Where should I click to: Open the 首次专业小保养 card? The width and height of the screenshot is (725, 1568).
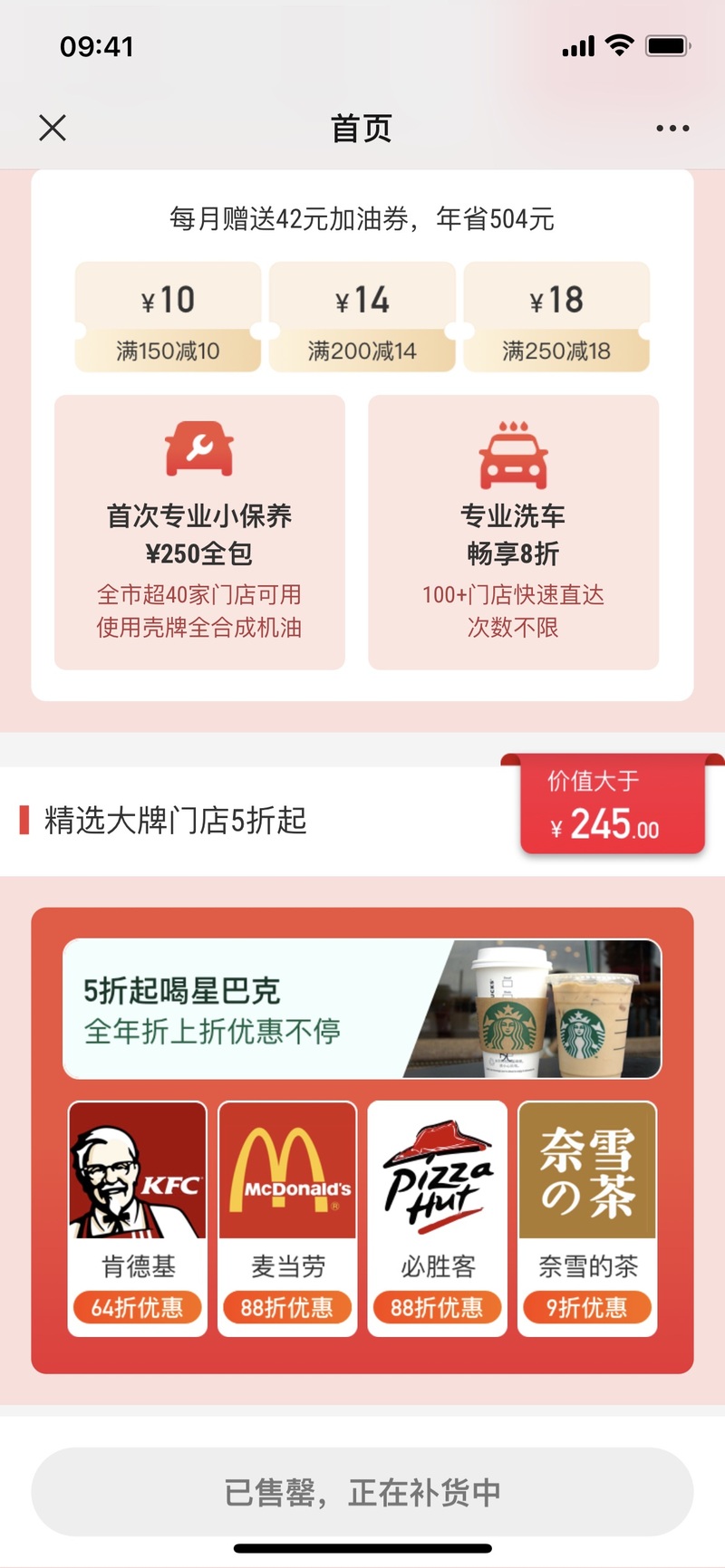(x=199, y=533)
